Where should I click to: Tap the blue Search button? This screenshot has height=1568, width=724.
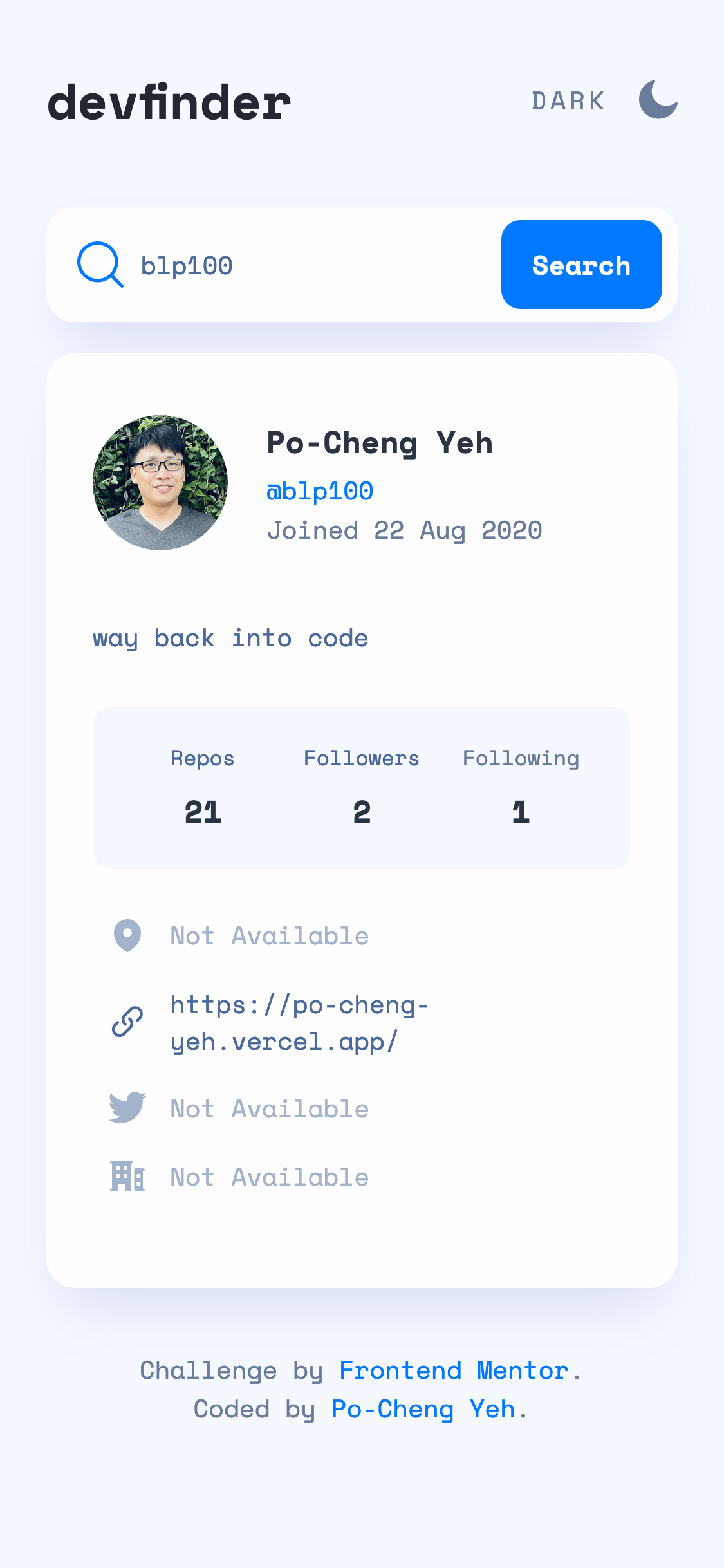[x=581, y=265]
